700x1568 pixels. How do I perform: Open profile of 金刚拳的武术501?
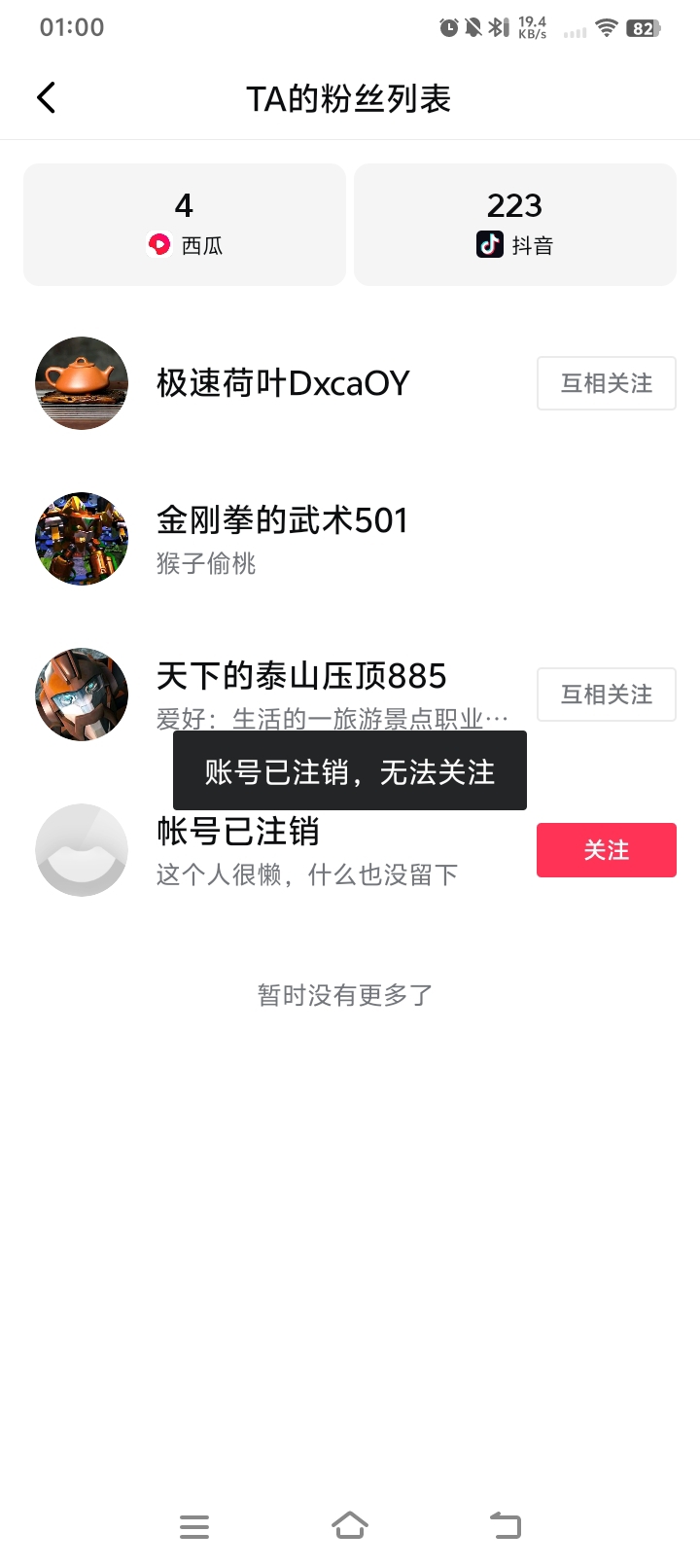pos(350,539)
